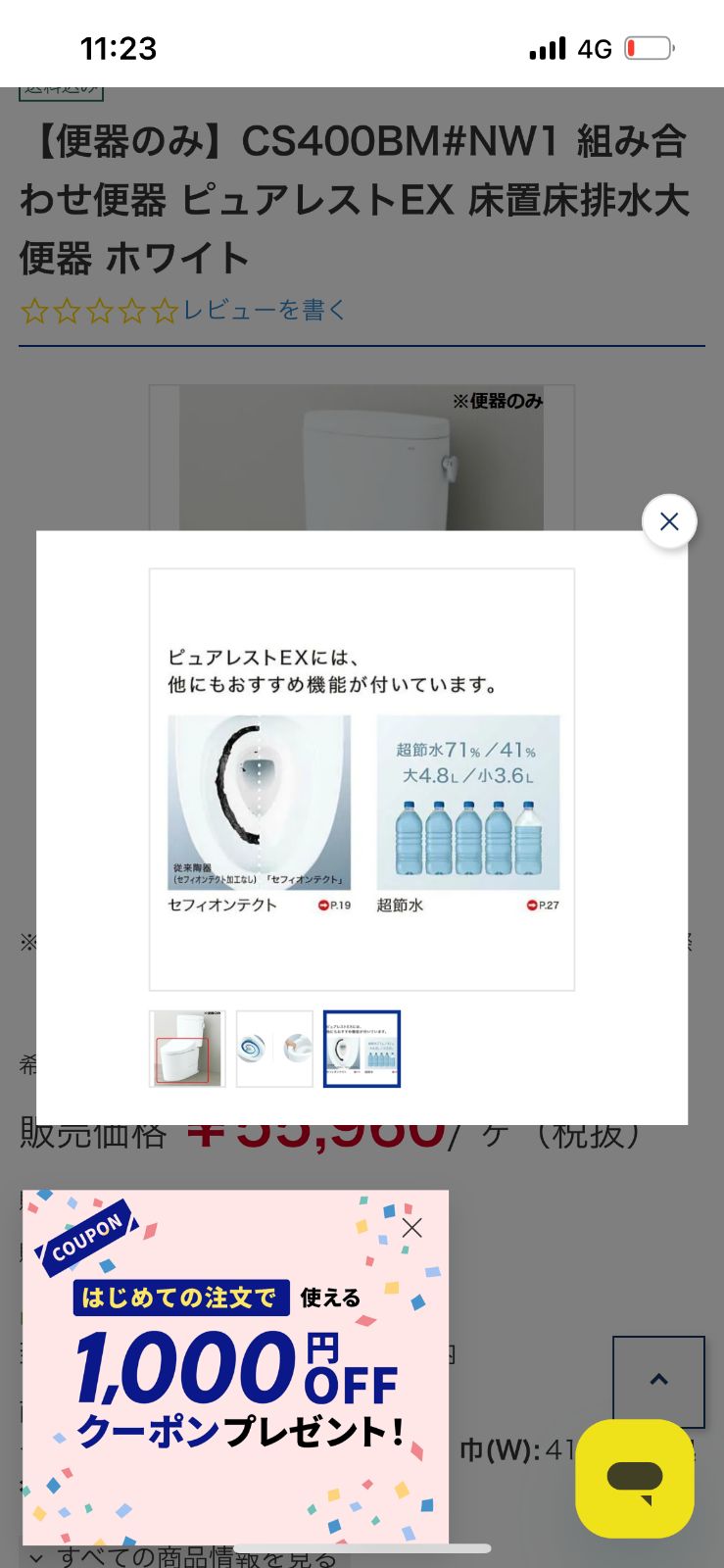Screen dimensions: 724x1568
Task: Select the toilet product photo thumbnail
Action: coord(186,1049)
